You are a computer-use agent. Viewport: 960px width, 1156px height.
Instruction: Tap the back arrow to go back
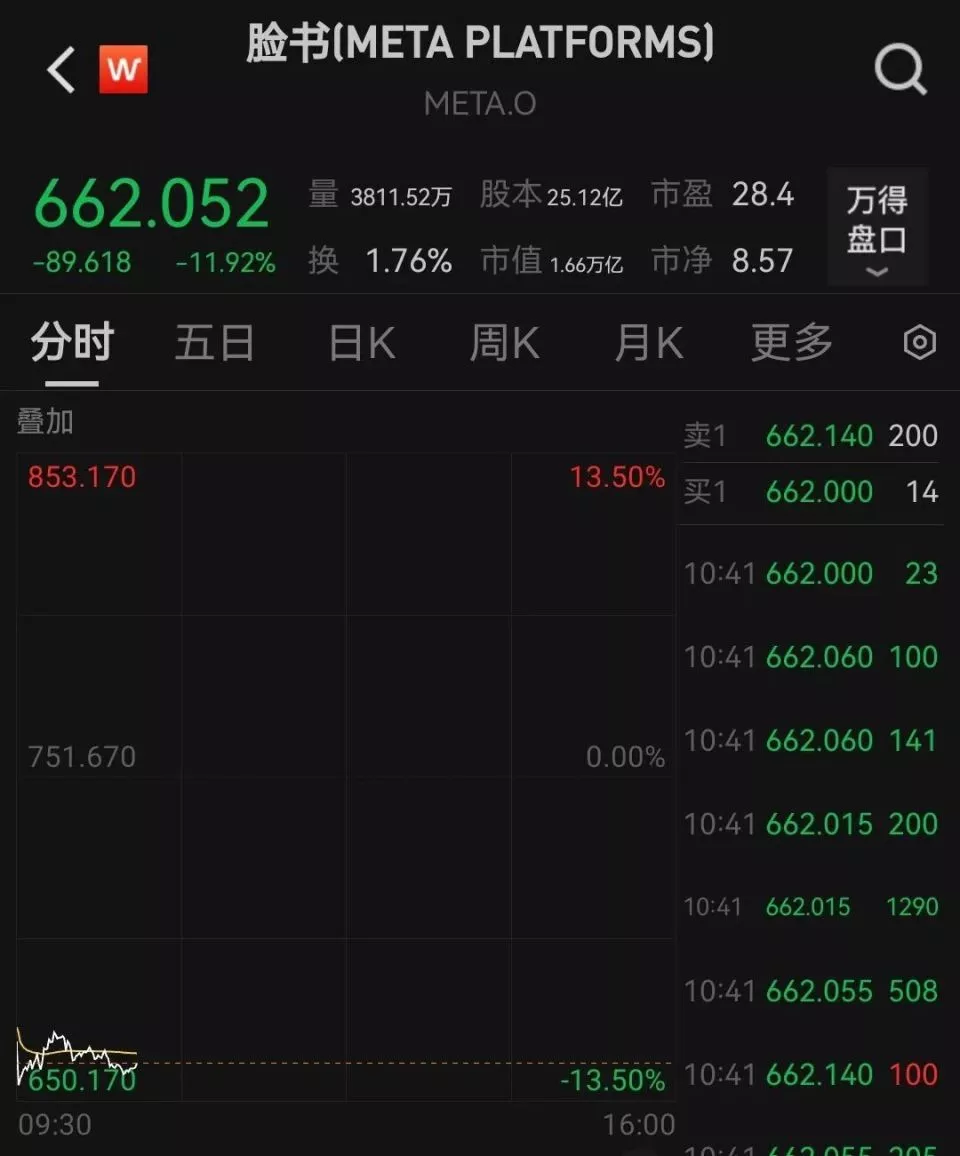point(57,70)
